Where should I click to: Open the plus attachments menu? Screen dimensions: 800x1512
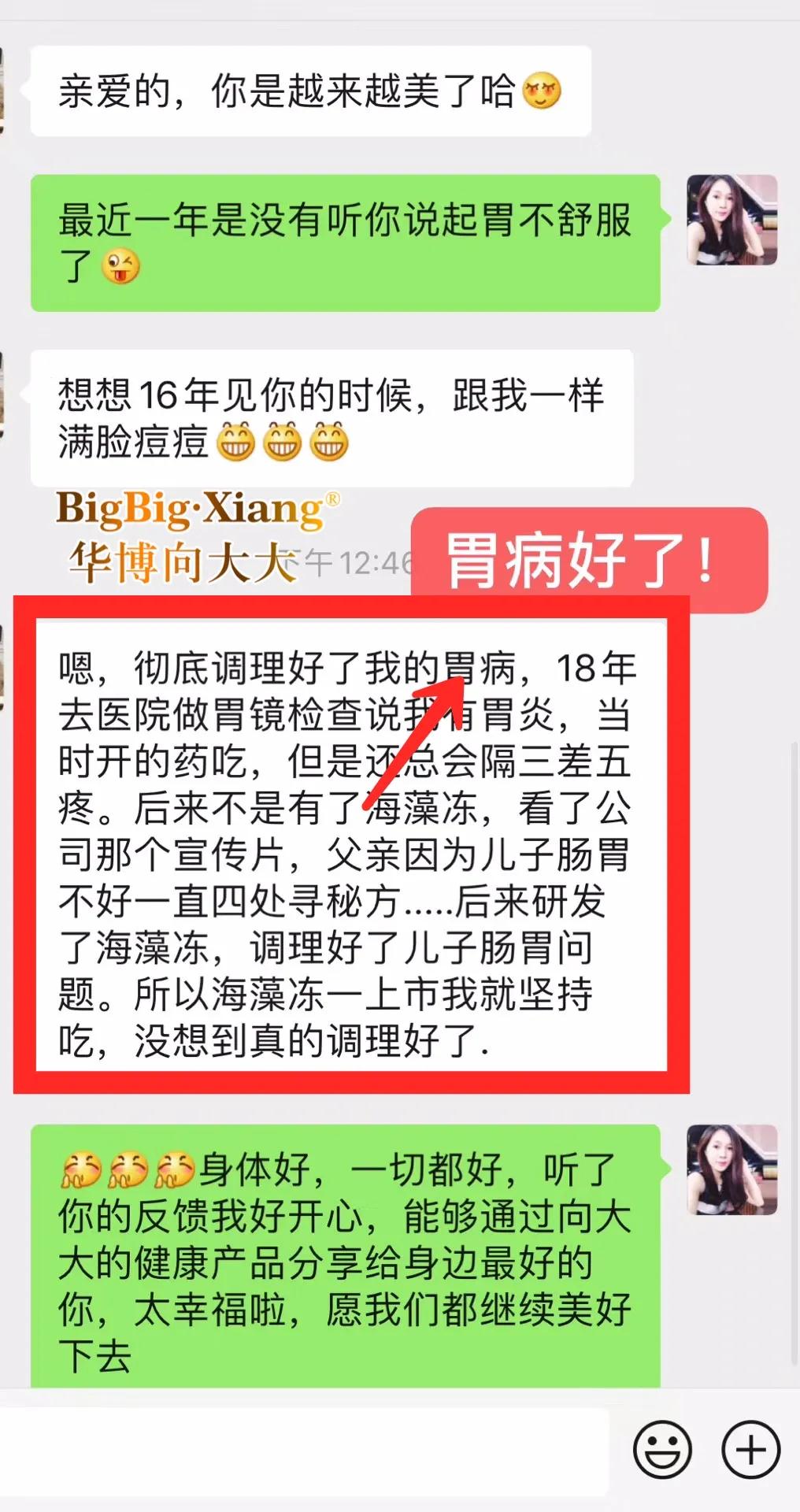pyautogui.click(x=750, y=1450)
